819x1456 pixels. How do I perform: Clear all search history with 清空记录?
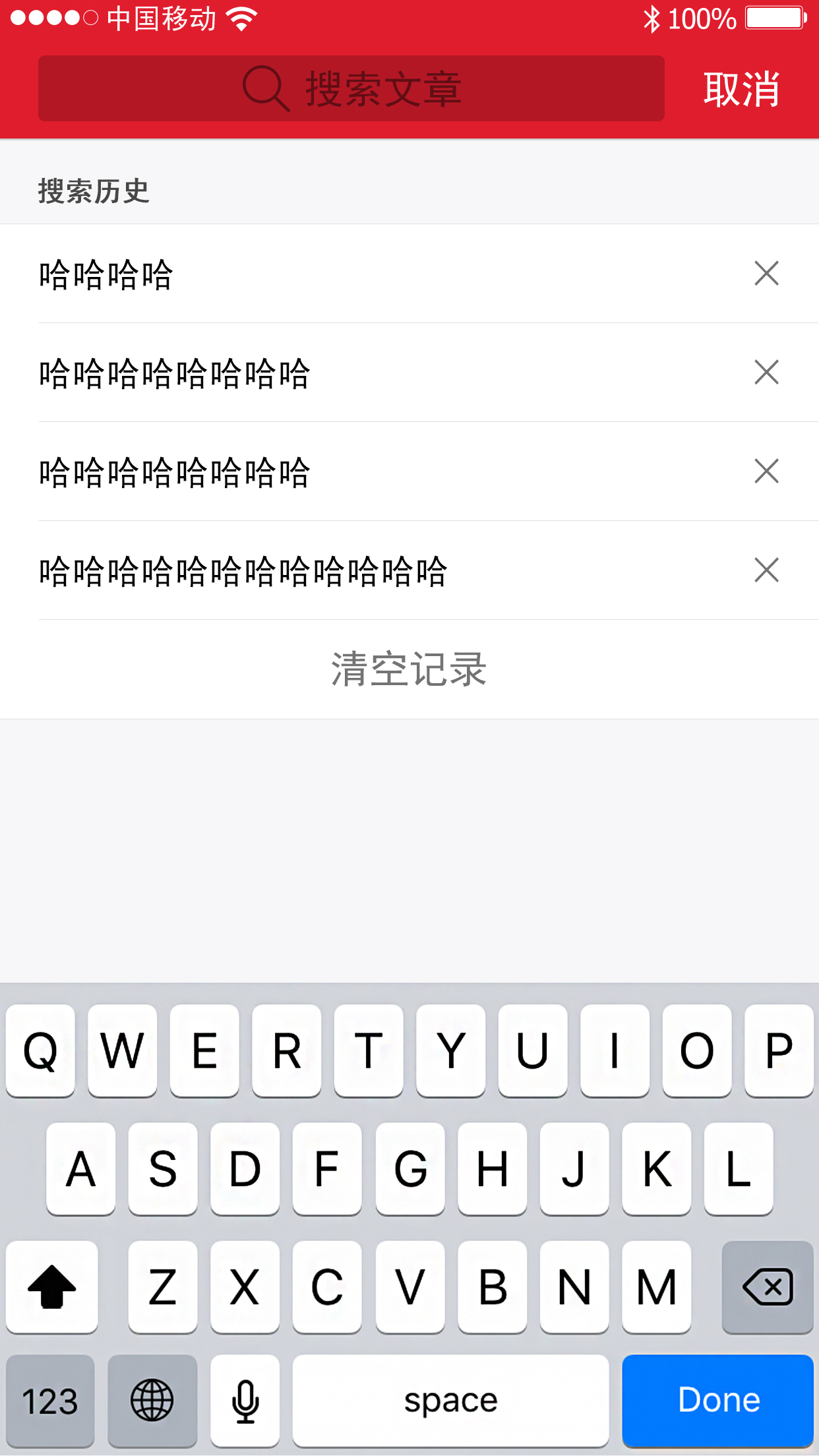[409, 669]
